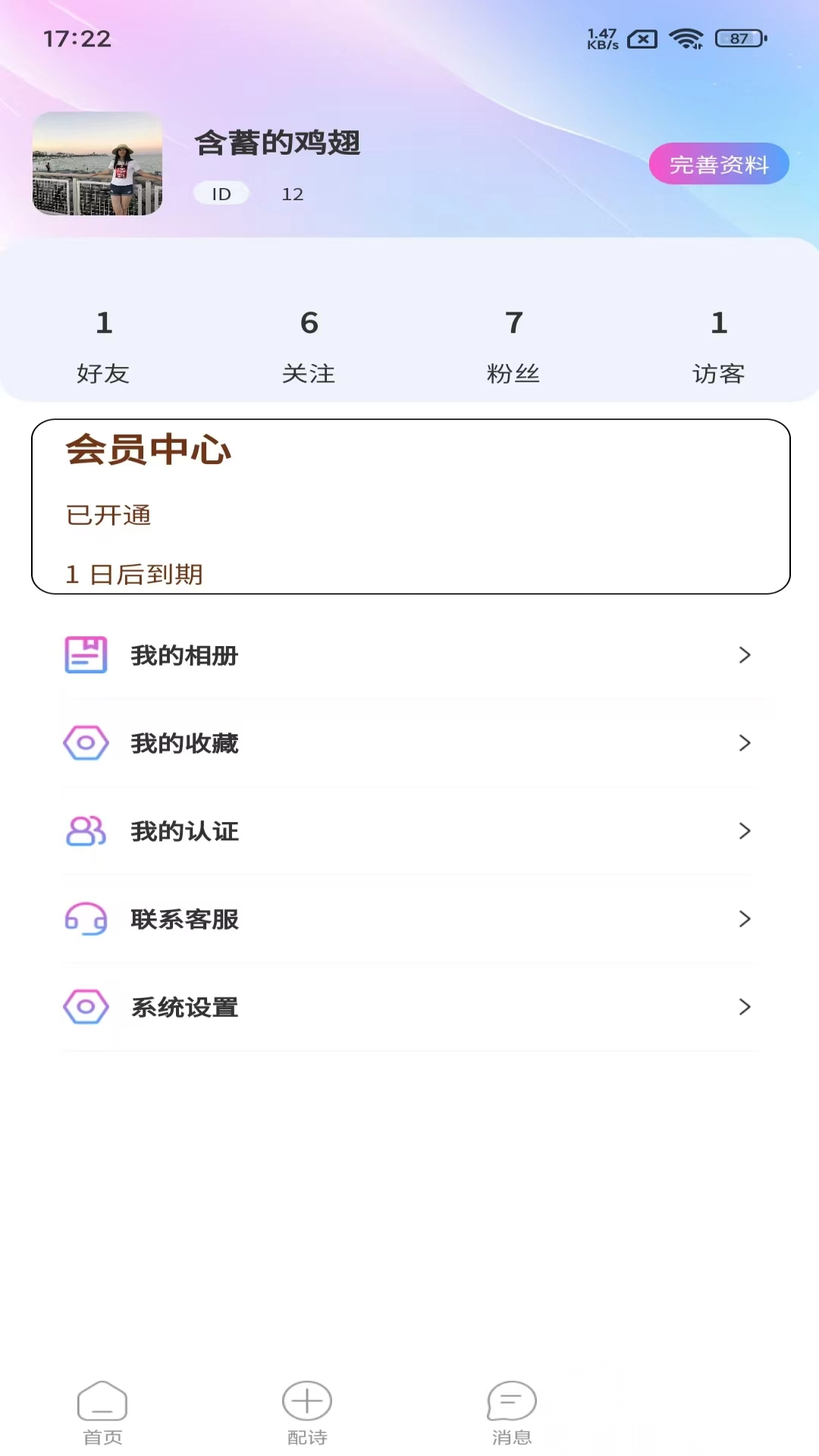Expand the 我的相册 row chevron
The height and width of the screenshot is (1456, 819).
point(744,655)
